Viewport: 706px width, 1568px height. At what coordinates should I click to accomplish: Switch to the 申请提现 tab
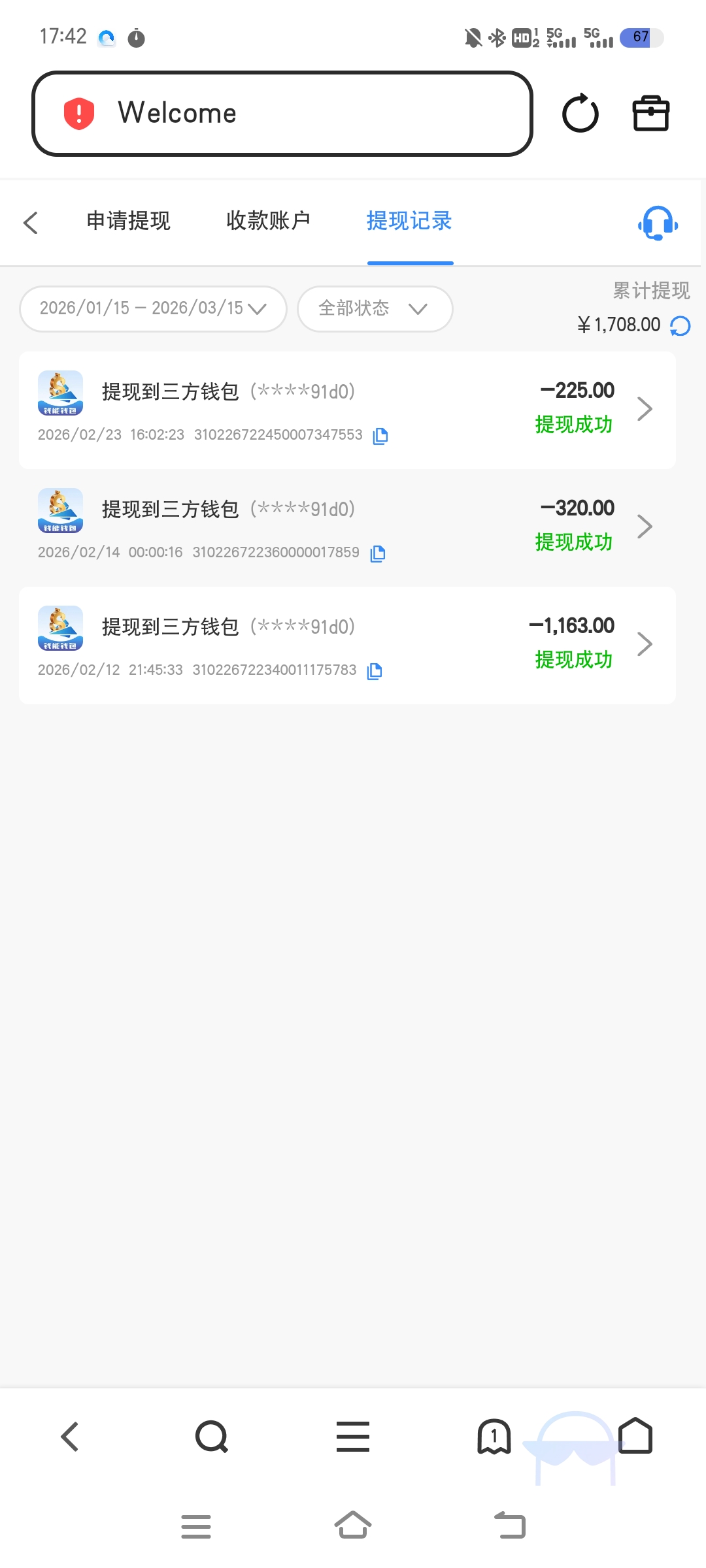[x=128, y=222]
